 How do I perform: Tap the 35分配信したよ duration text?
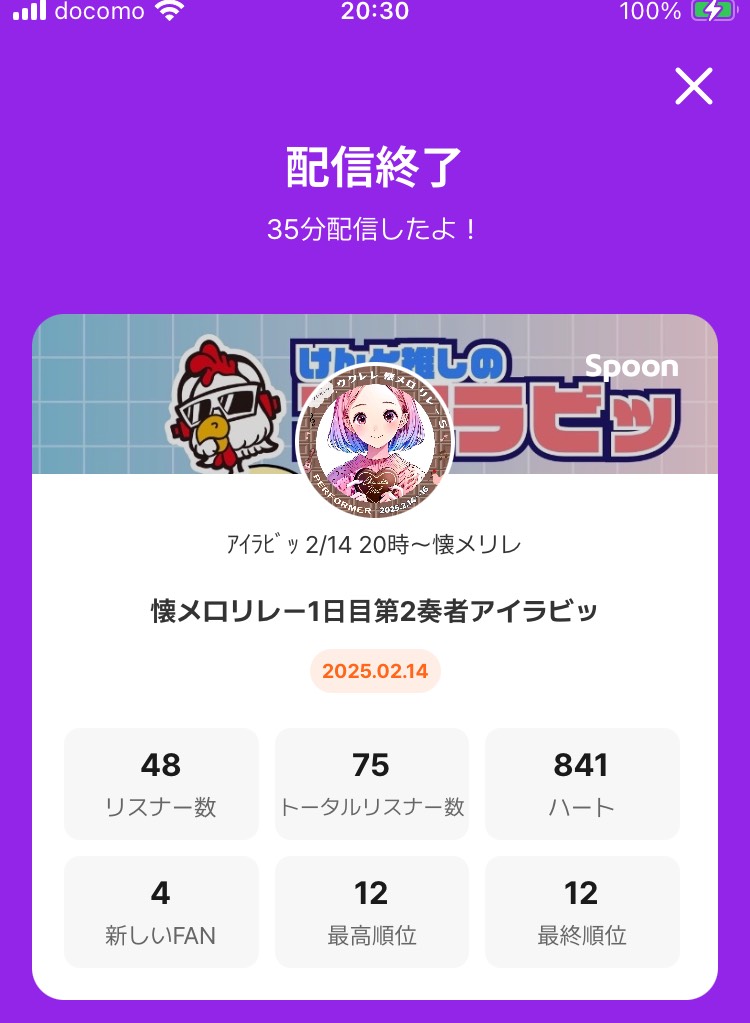375,228
